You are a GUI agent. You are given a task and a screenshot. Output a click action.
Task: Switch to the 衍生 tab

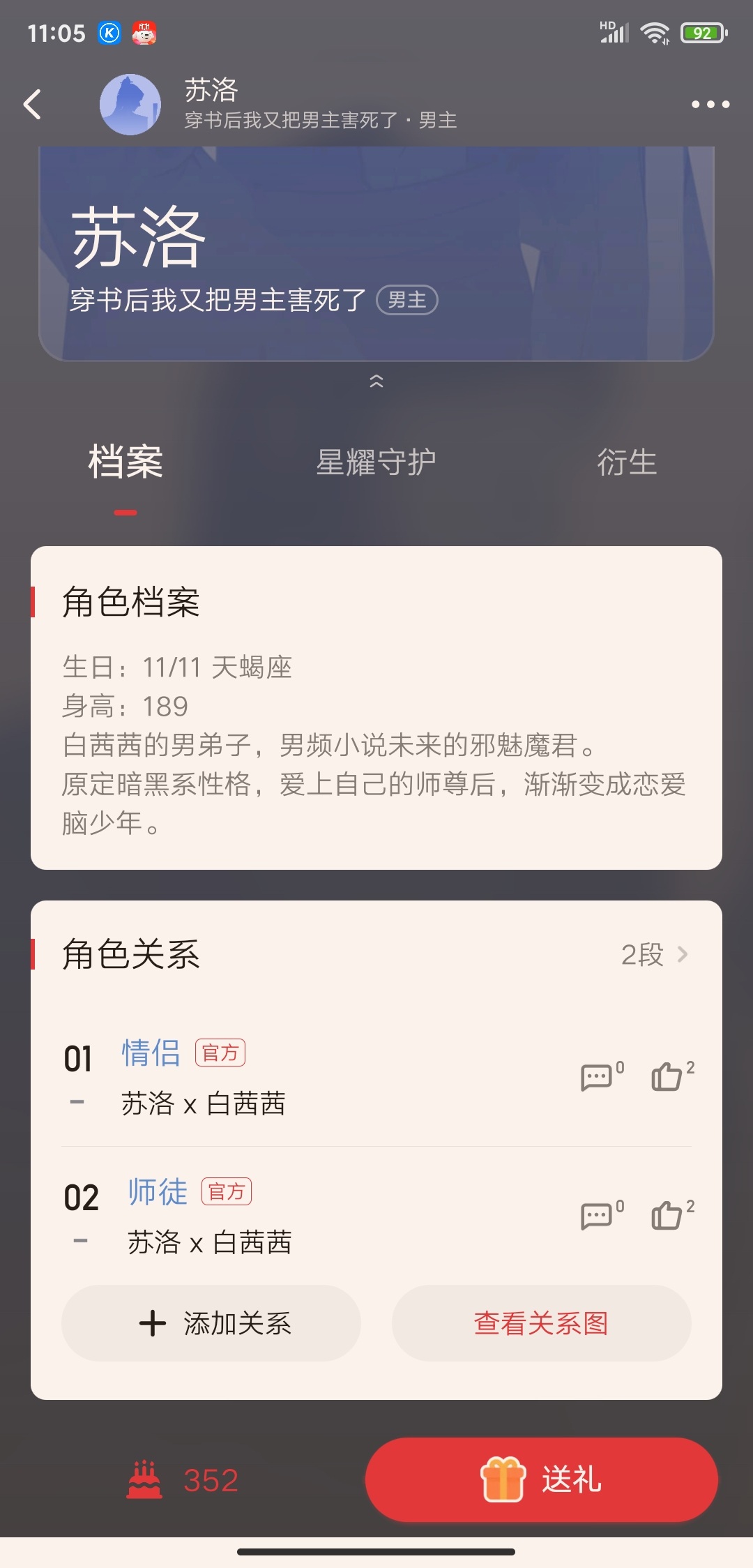pos(626,462)
